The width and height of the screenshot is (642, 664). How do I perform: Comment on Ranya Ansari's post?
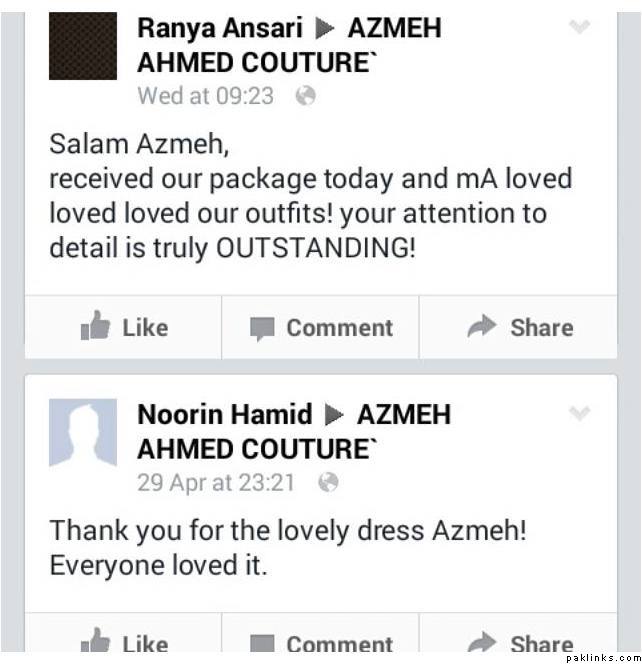[321, 328]
